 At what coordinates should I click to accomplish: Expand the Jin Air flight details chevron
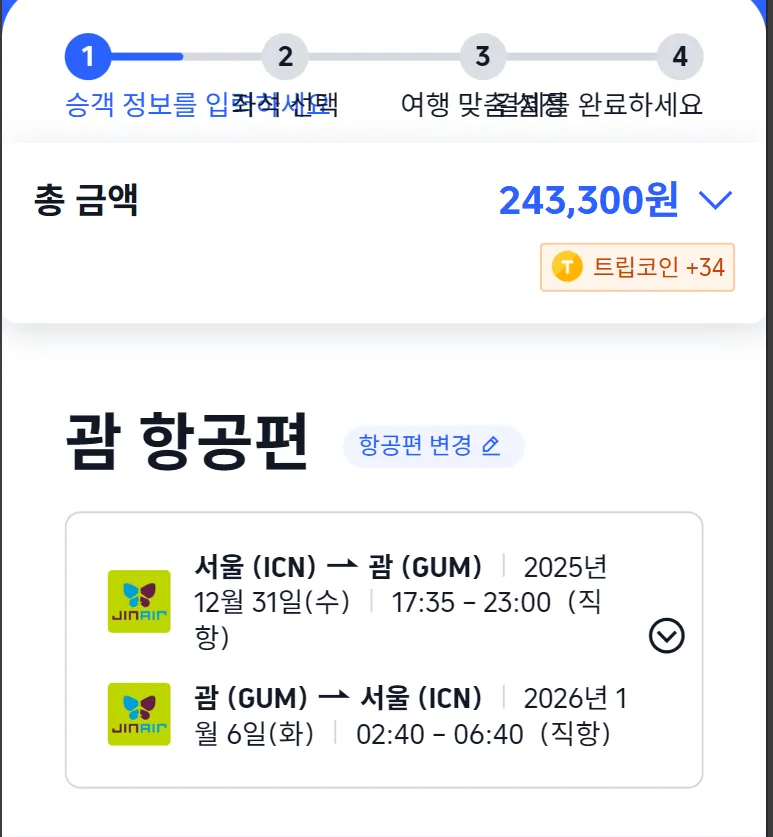pyautogui.click(x=667, y=636)
